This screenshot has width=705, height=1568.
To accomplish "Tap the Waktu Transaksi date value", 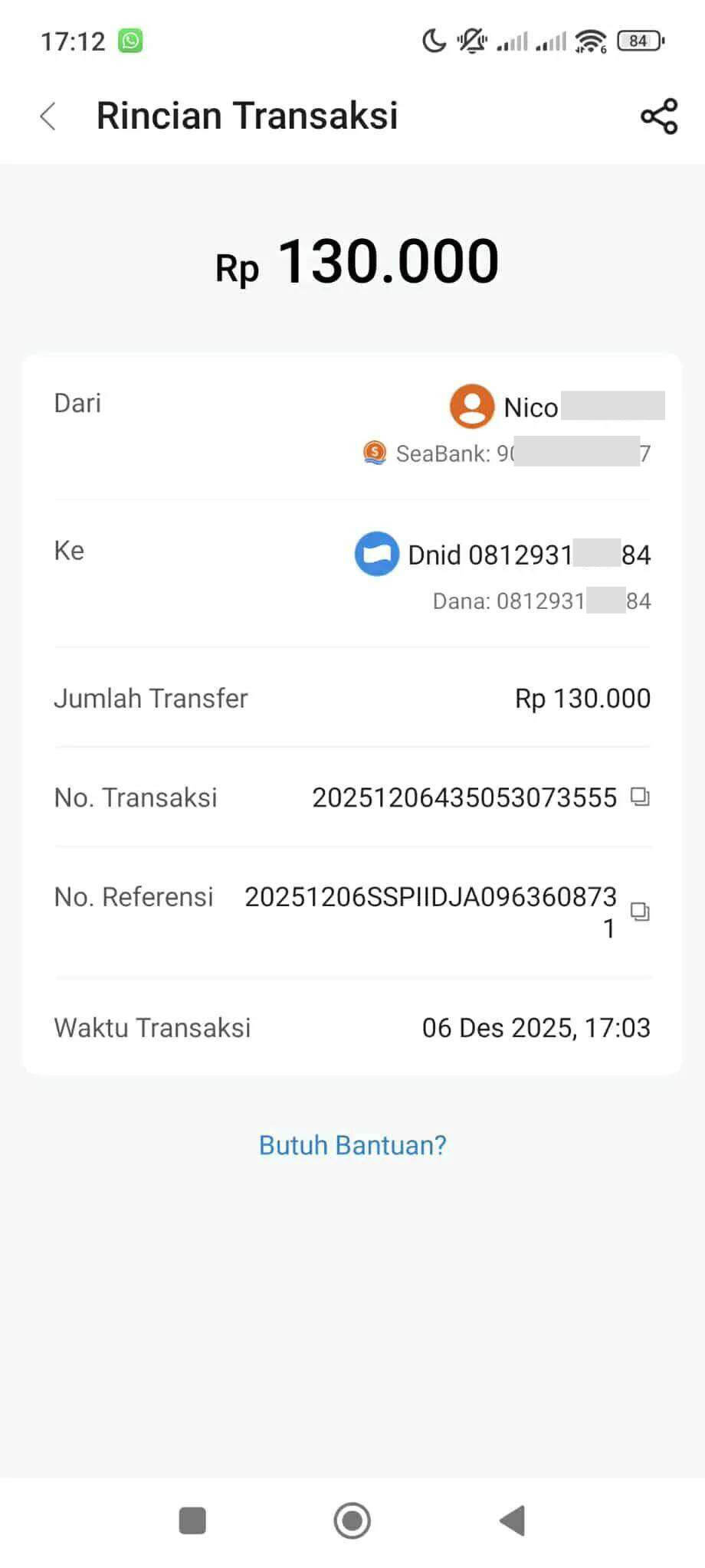I will point(537,1026).
